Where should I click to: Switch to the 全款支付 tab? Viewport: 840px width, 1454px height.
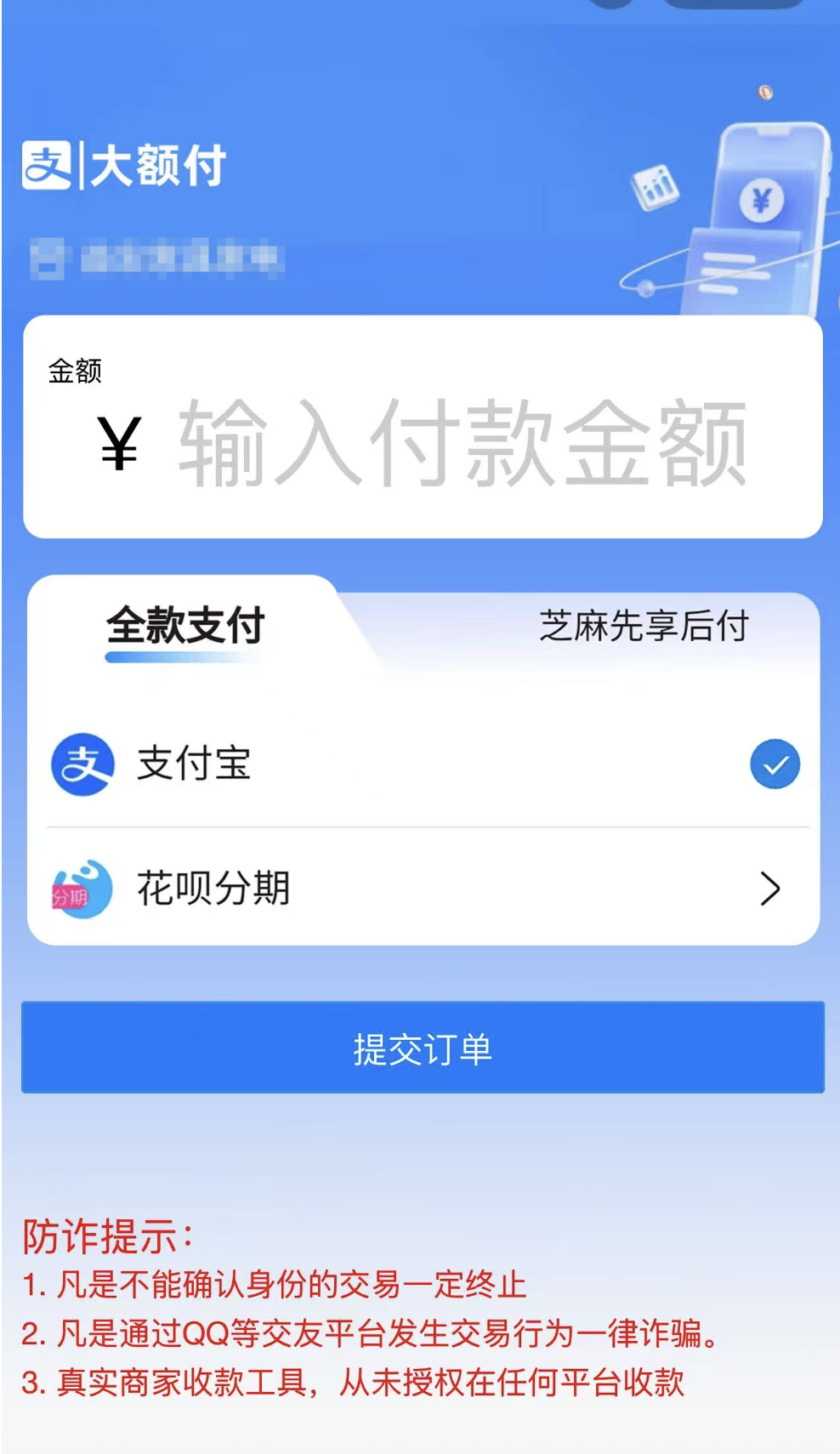click(185, 627)
